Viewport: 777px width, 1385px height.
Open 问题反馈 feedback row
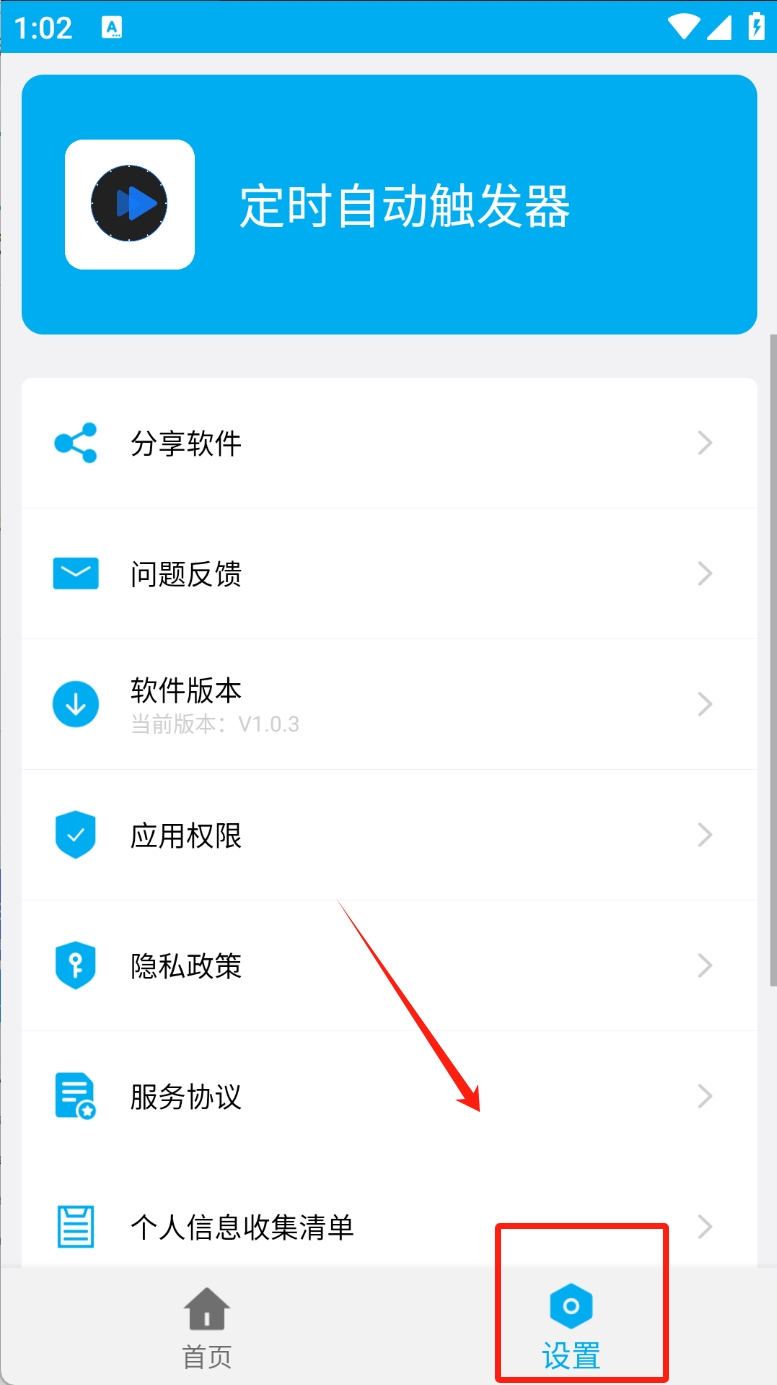(x=389, y=574)
